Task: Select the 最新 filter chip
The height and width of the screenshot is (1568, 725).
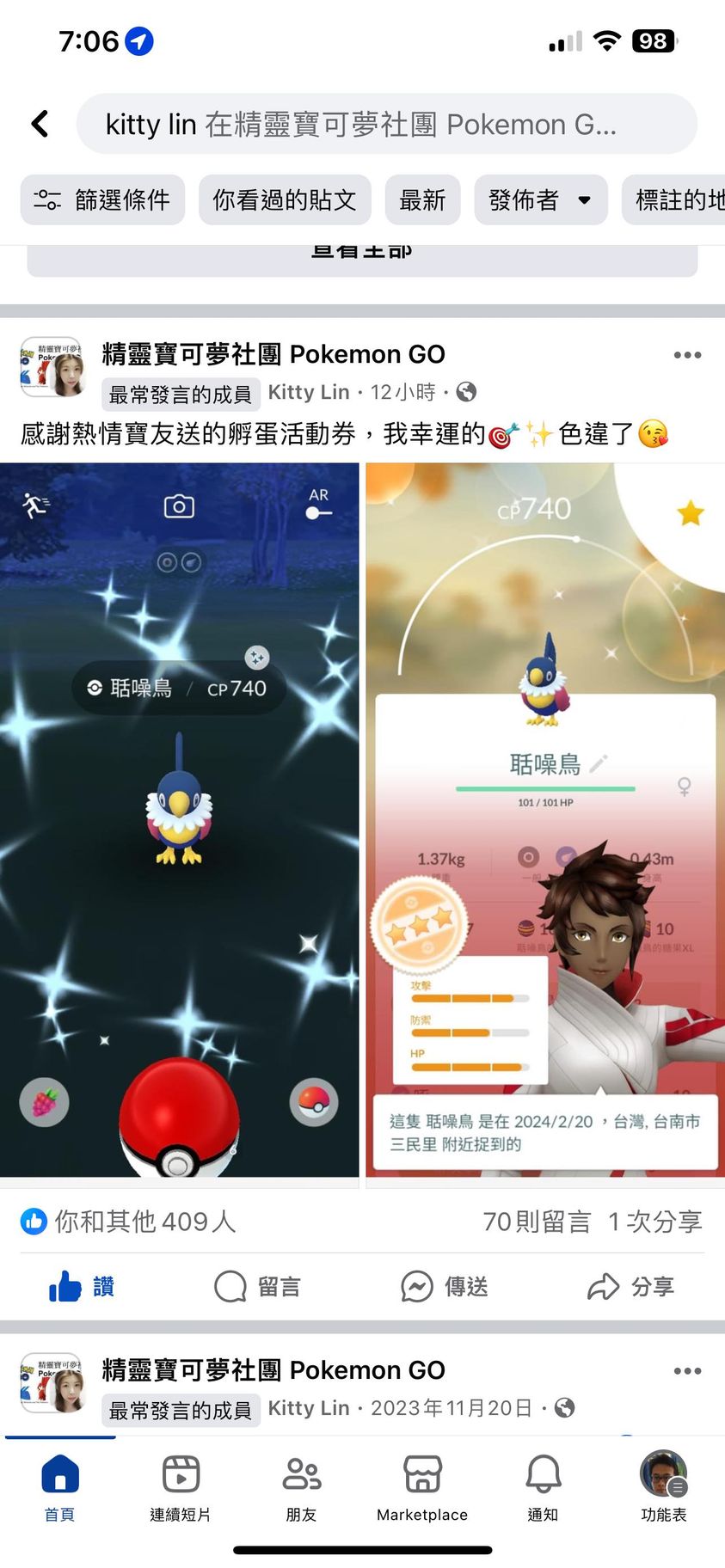Action: [422, 200]
